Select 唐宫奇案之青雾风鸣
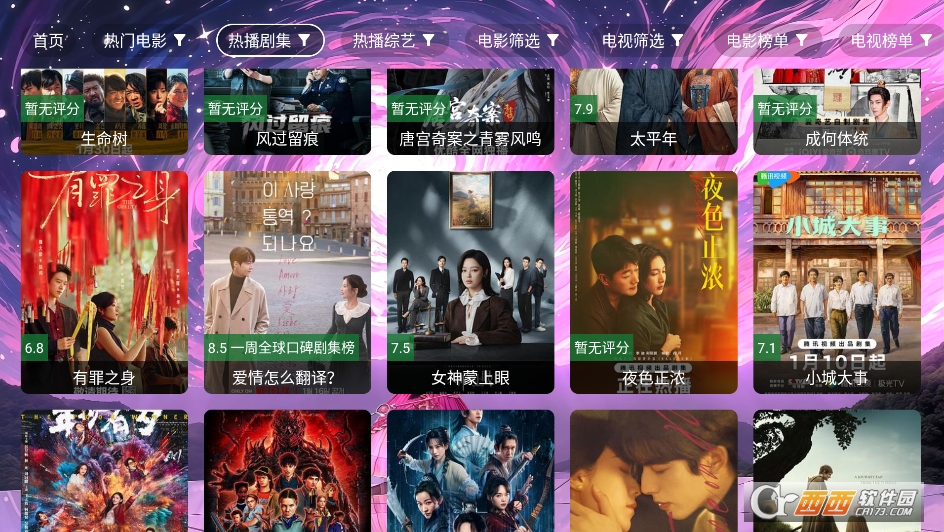Viewport: 944px width, 532px height. (470, 112)
